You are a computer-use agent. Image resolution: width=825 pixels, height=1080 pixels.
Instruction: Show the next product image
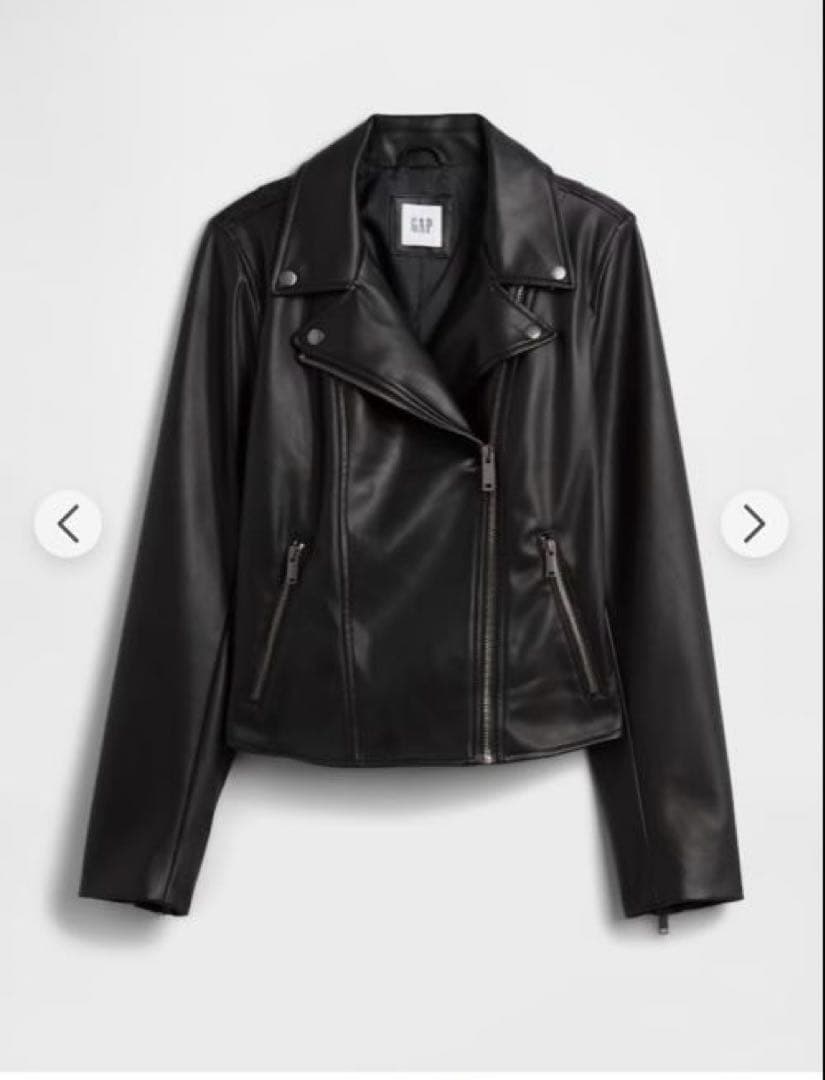pyautogui.click(x=754, y=523)
